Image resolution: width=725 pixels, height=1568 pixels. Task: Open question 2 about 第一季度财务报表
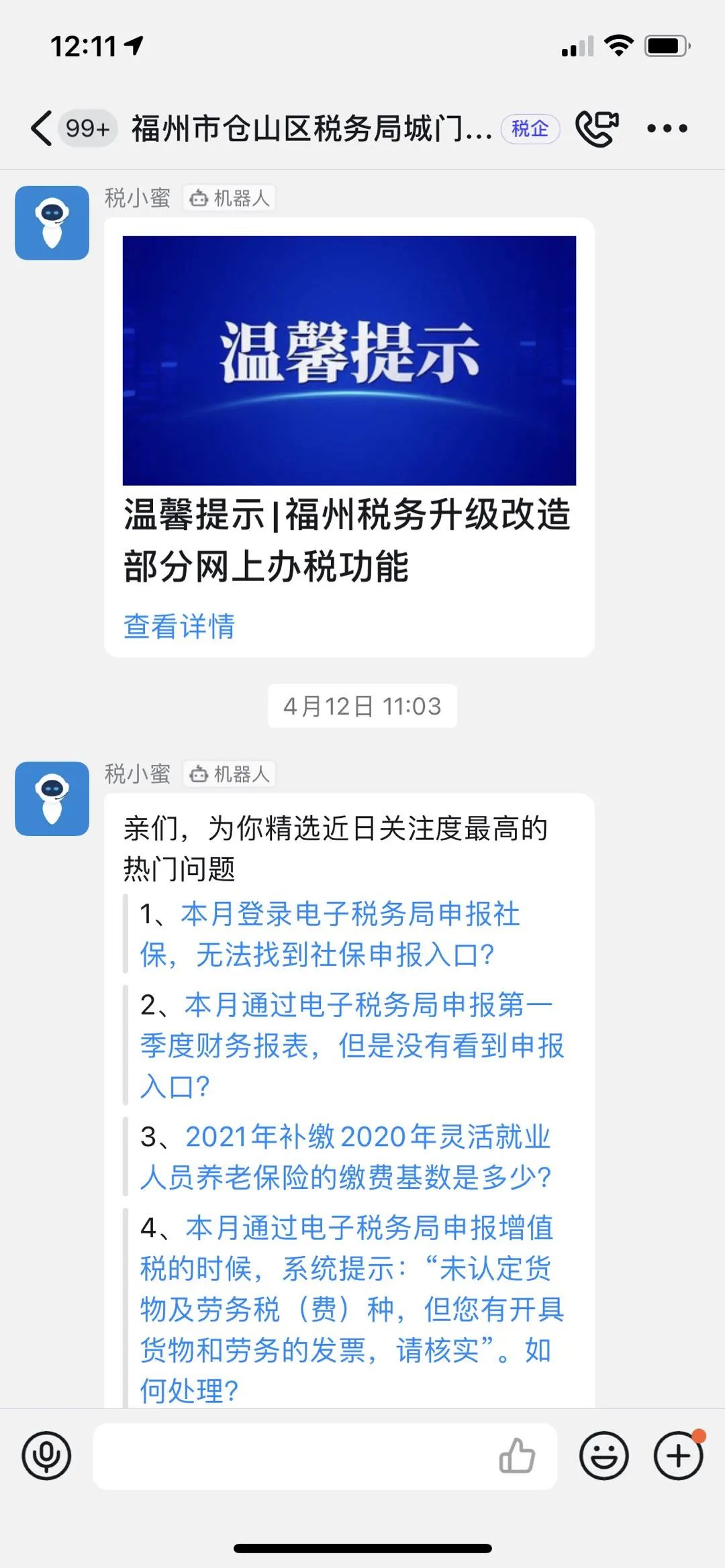[352, 1045]
